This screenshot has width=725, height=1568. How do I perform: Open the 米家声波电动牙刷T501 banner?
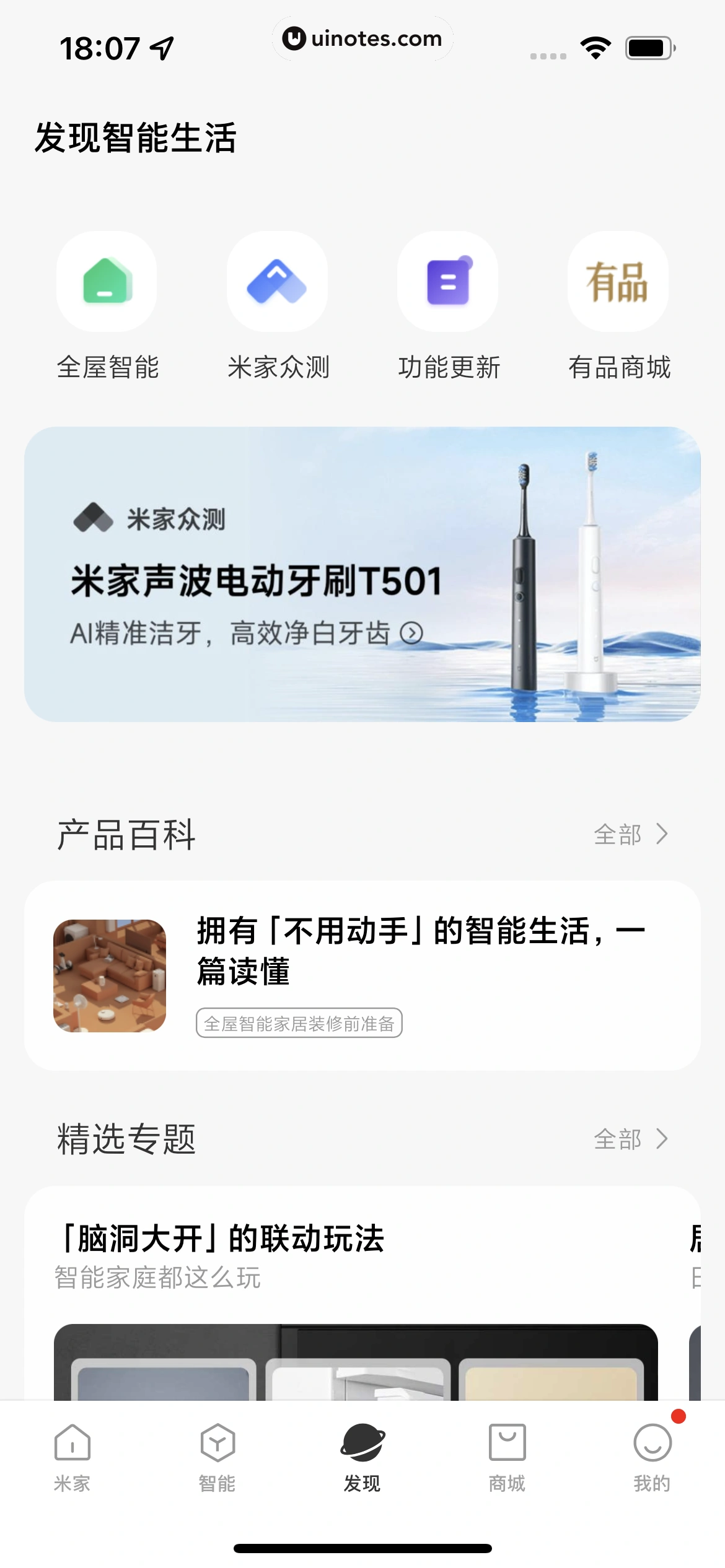click(x=362, y=574)
